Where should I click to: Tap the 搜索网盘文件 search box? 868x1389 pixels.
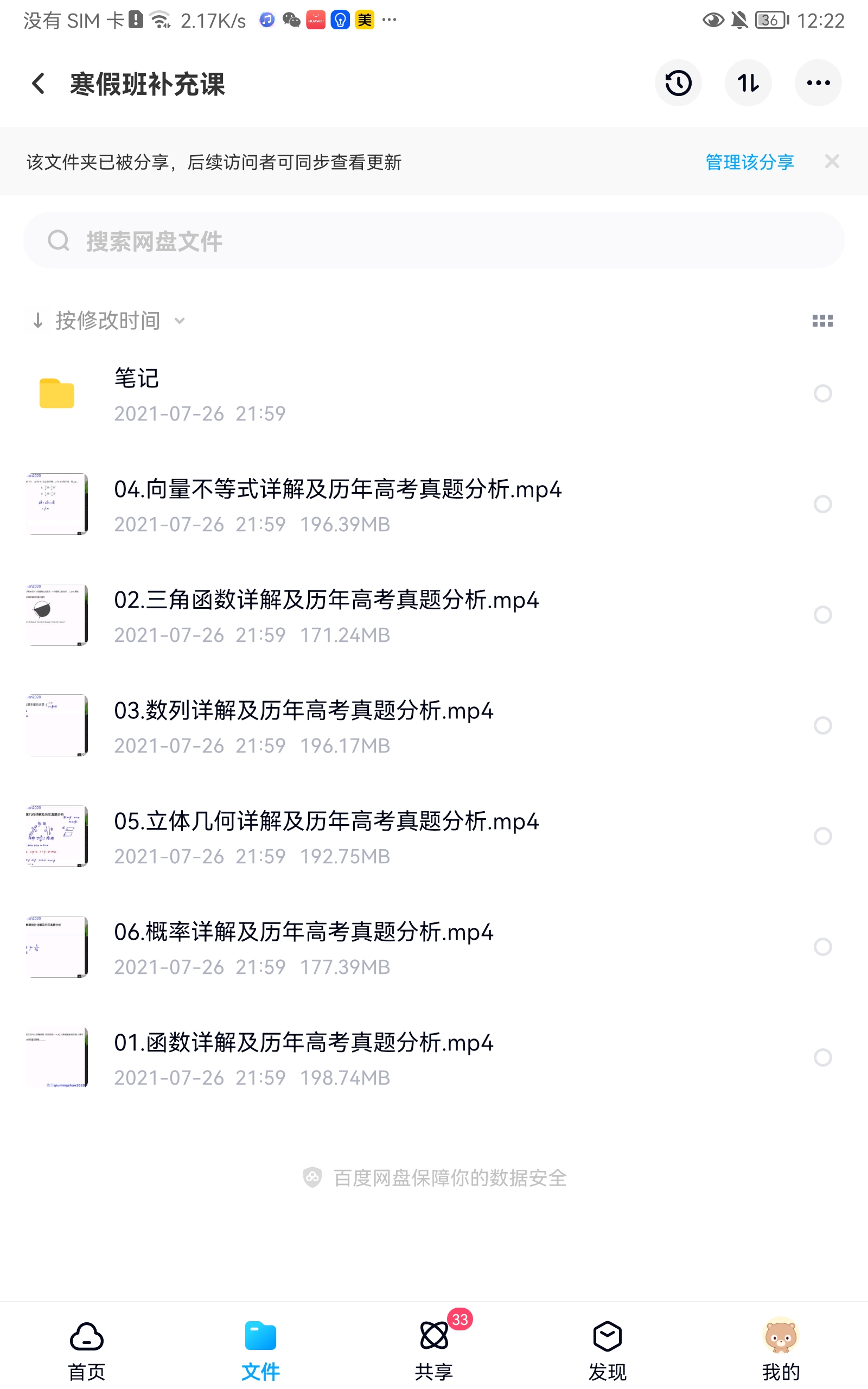[x=433, y=240]
